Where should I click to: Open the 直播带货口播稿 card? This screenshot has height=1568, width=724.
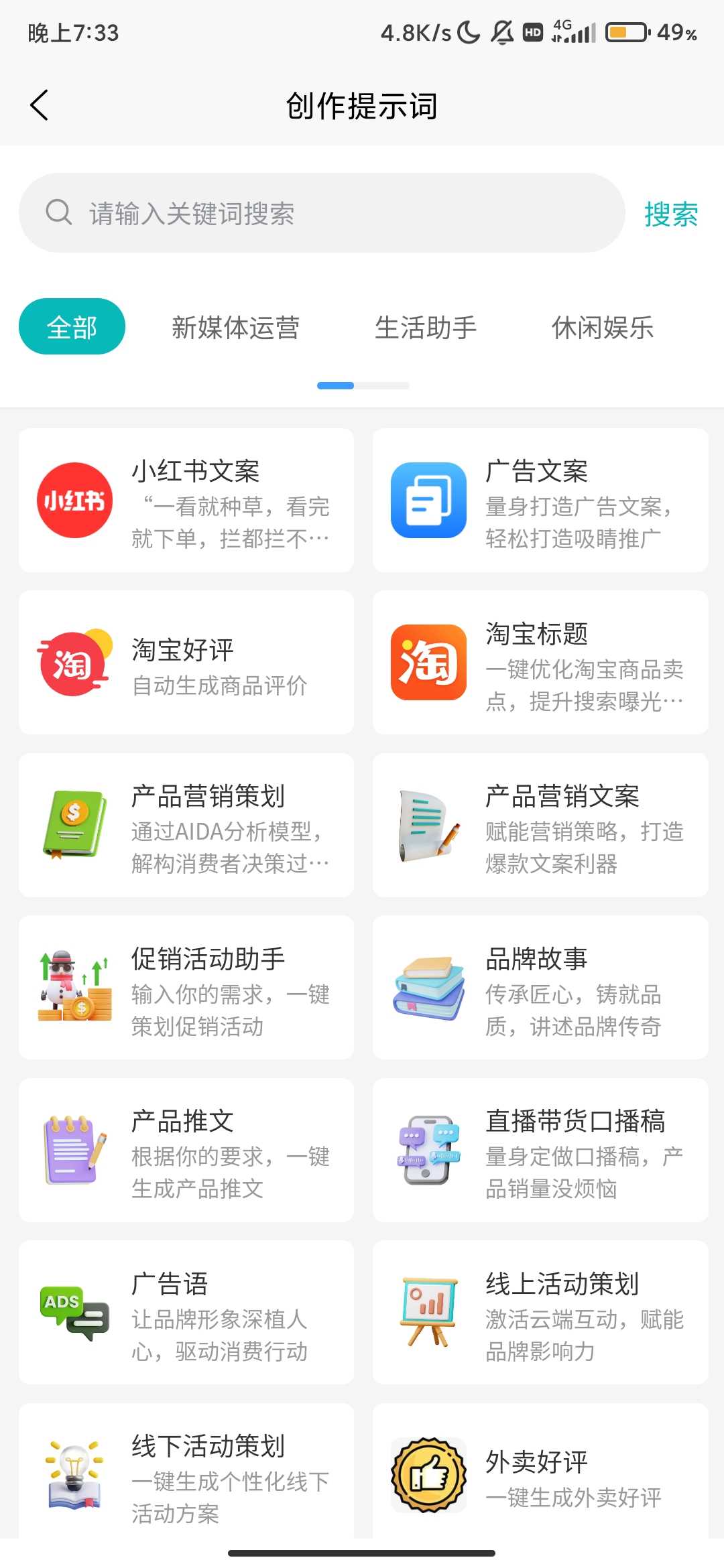point(540,1151)
